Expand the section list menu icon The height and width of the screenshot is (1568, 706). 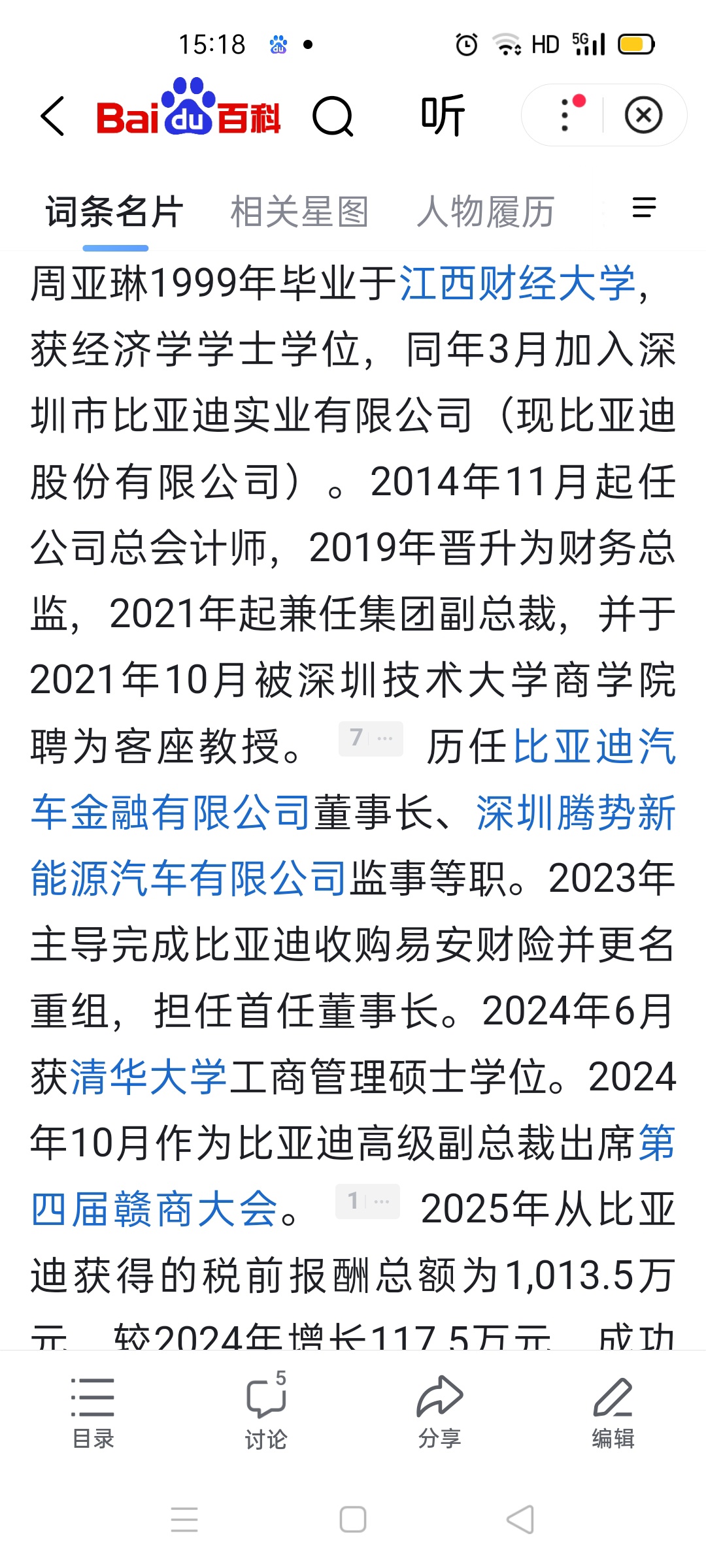pyautogui.click(x=644, y=208)
